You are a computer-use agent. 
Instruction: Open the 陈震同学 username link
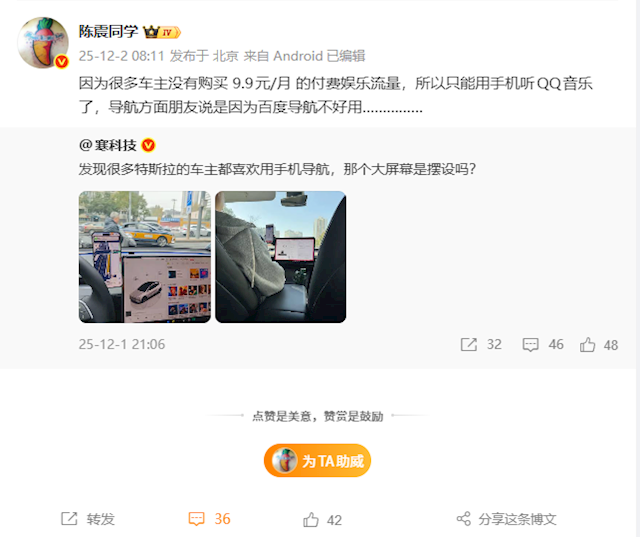click(110, 31)
